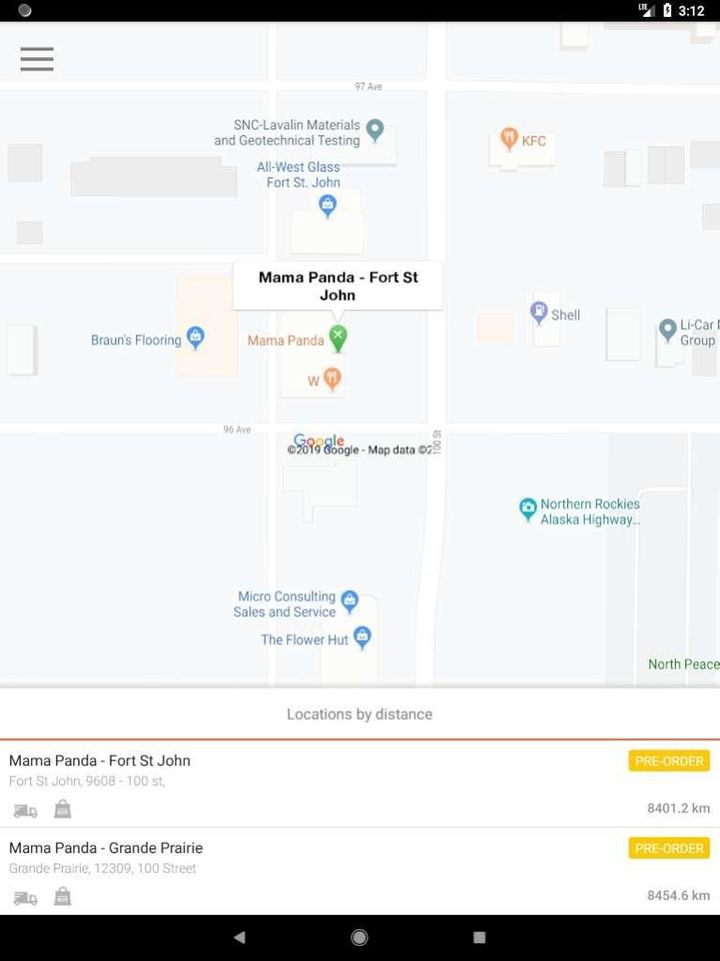Tap the Shell marker on the map
The width and height of the screenshot is (720, 961).
[539, 313]
